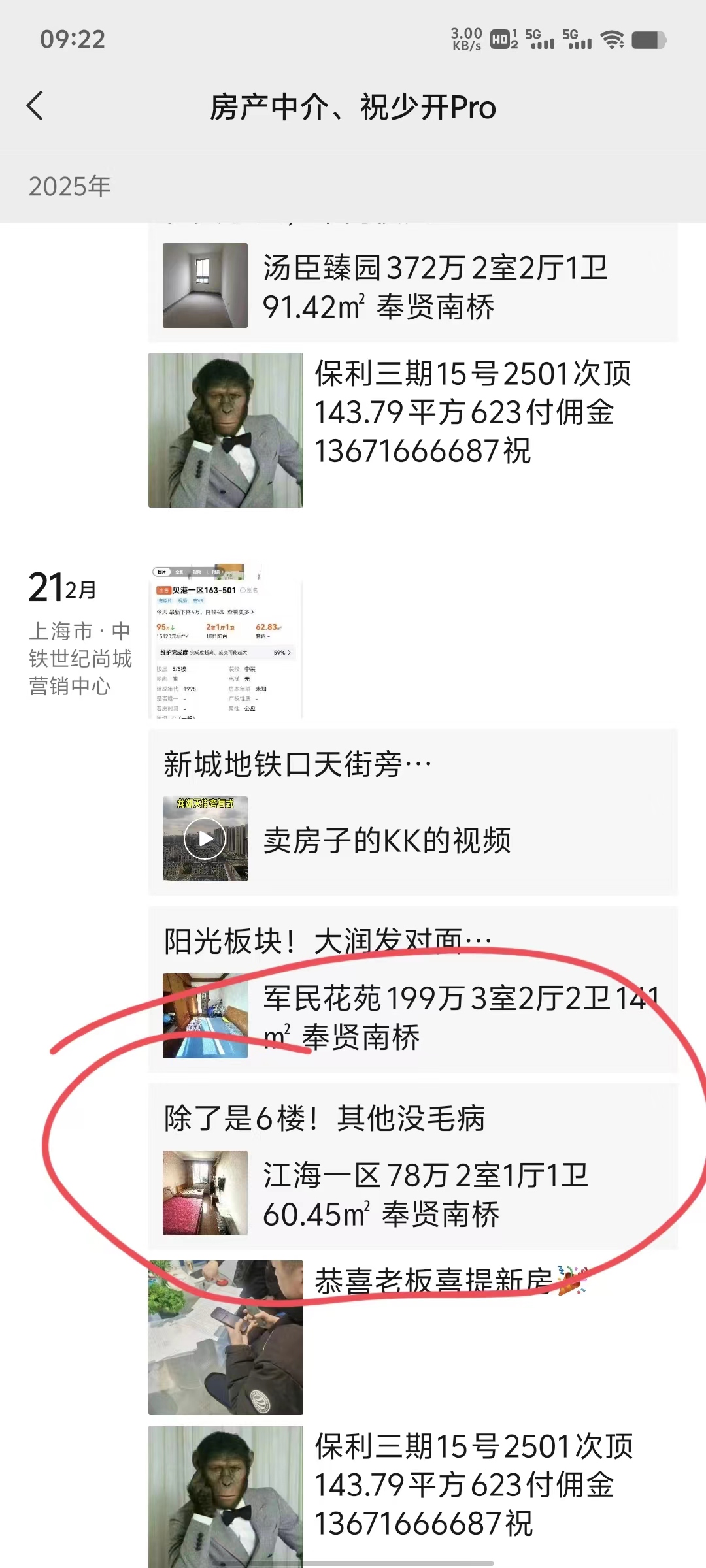Open the 汤臣臻园 372万 listing card
706x1568 pixels.
click(x=412, y=286)
